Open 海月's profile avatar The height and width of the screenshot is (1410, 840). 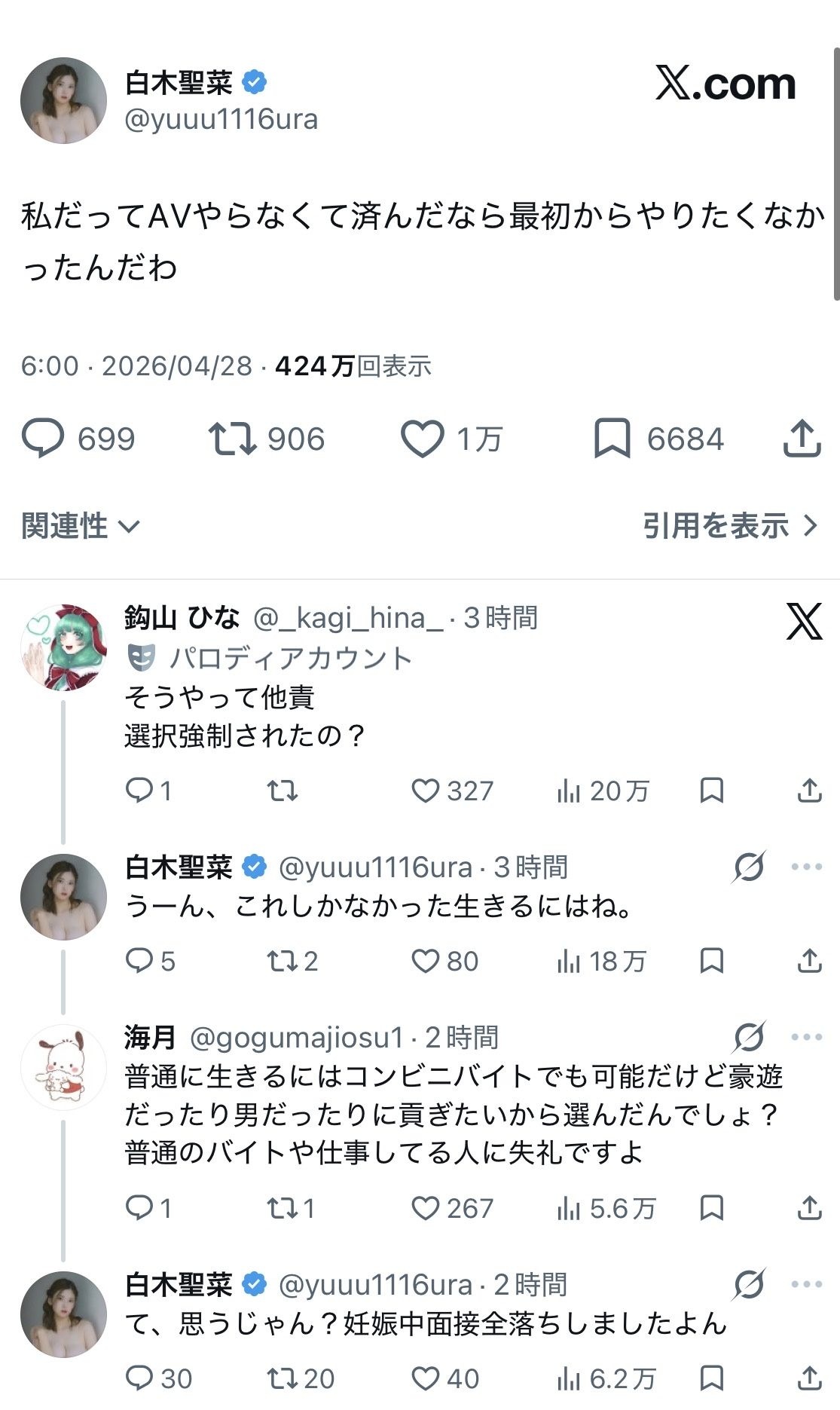click(63, 1067)
